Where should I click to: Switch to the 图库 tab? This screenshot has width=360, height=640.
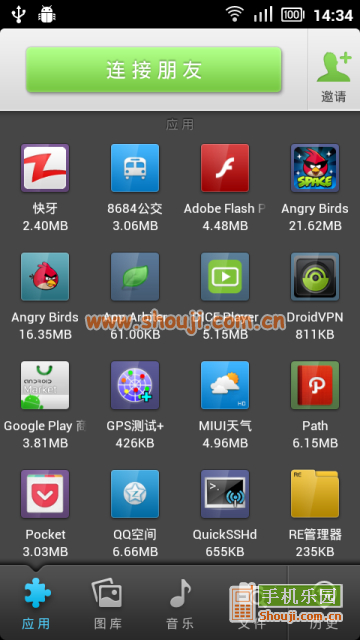click(x=108, y=604)
